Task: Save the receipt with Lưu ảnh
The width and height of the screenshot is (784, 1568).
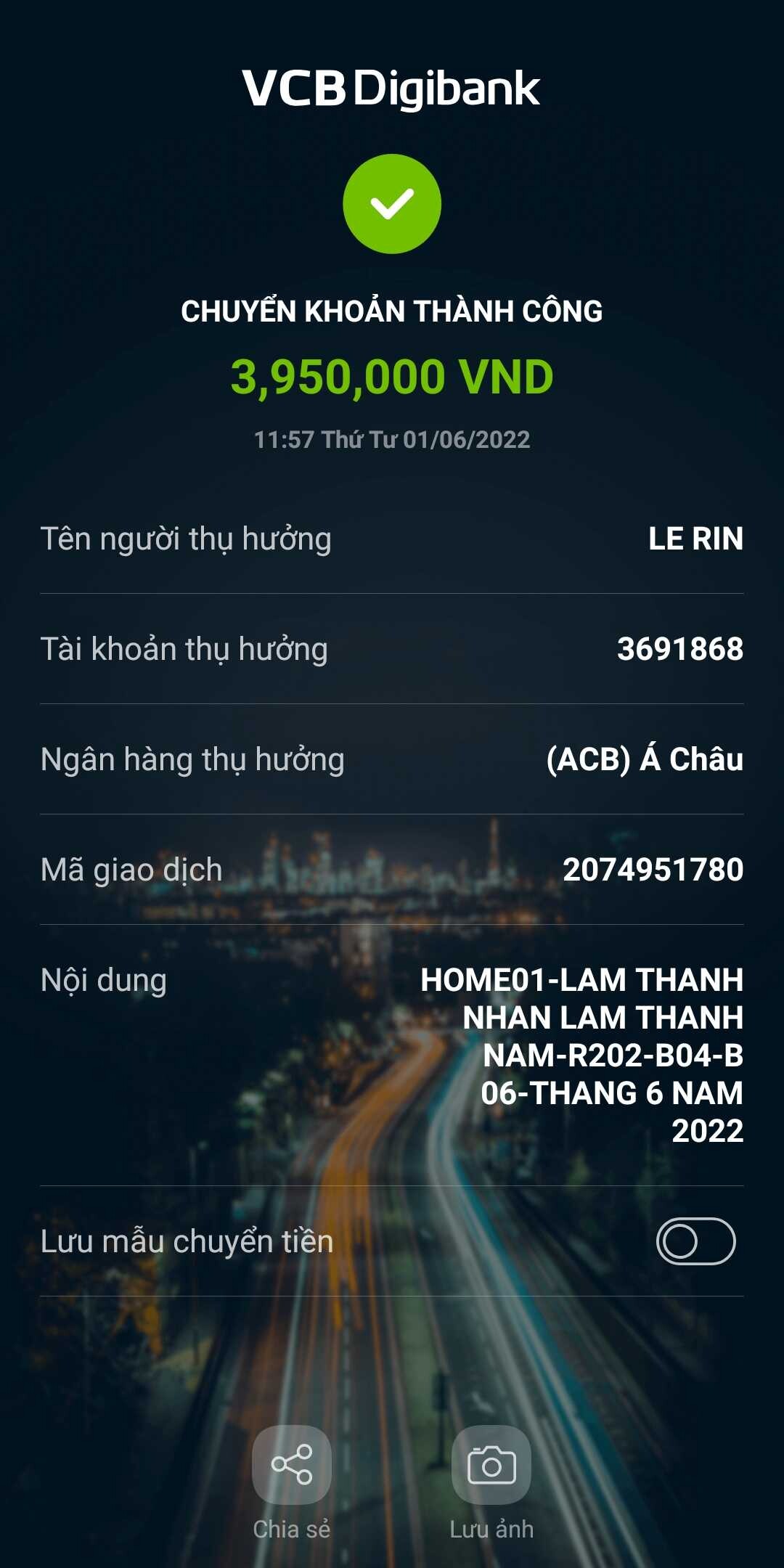Action: [491, 1465]
